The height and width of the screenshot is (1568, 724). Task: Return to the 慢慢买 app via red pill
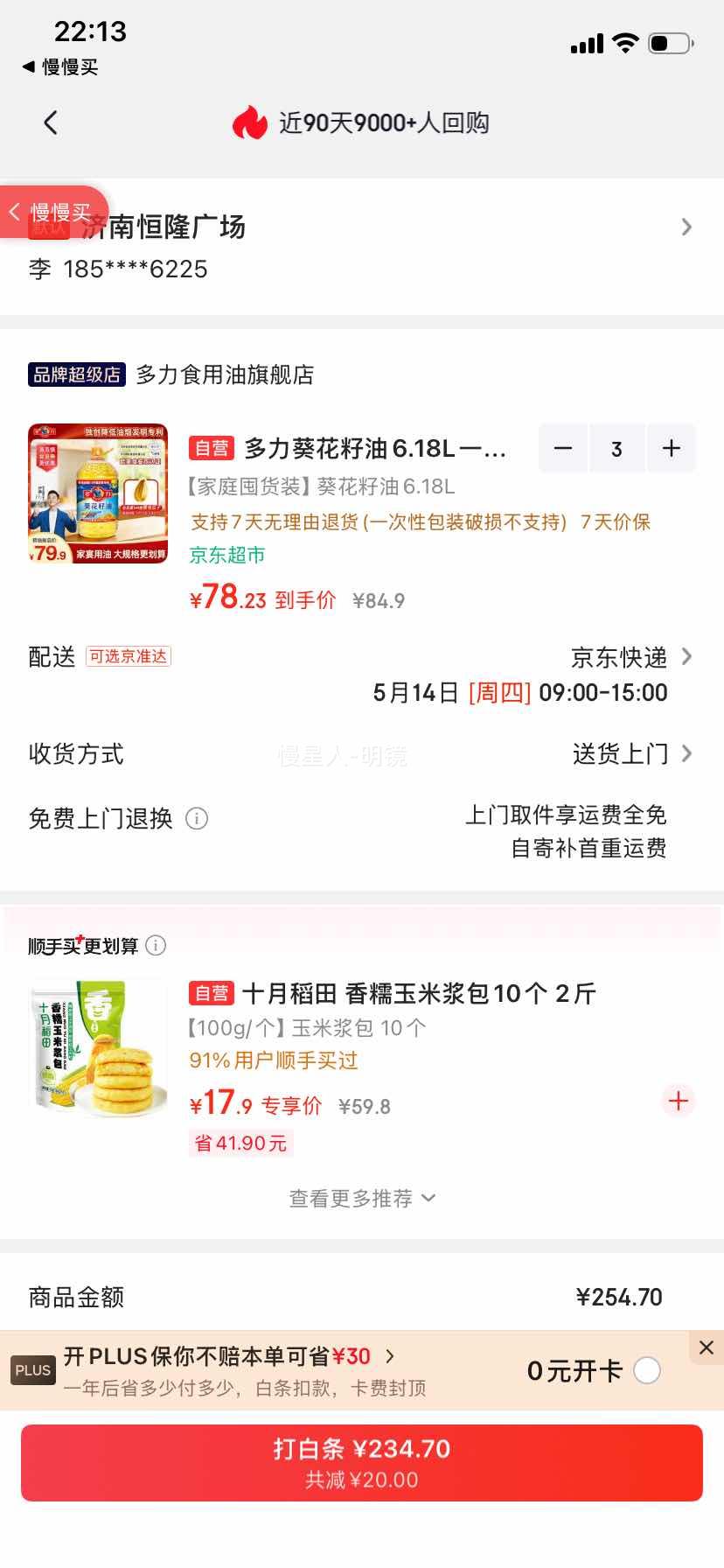click(x=53, y=212)
